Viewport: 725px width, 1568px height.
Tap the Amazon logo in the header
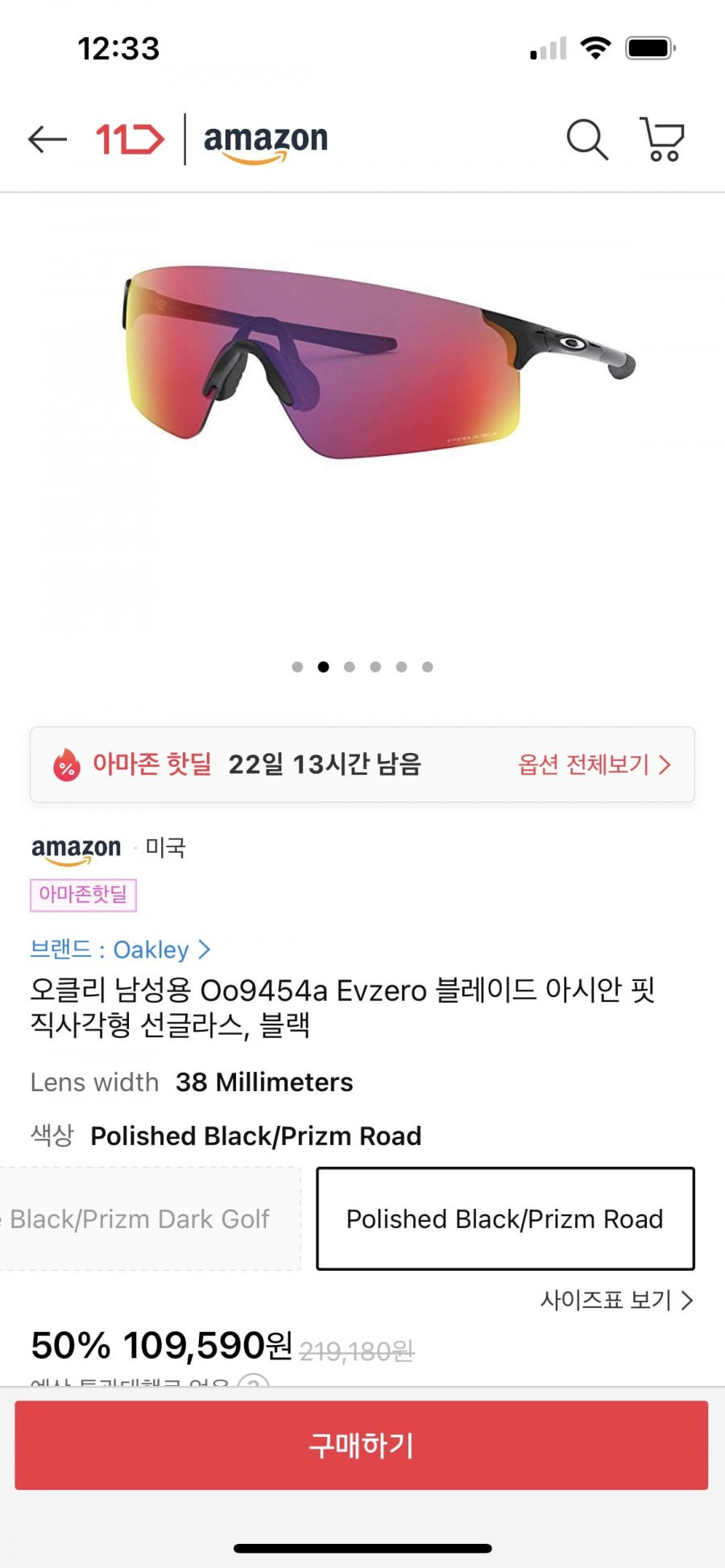266,142
